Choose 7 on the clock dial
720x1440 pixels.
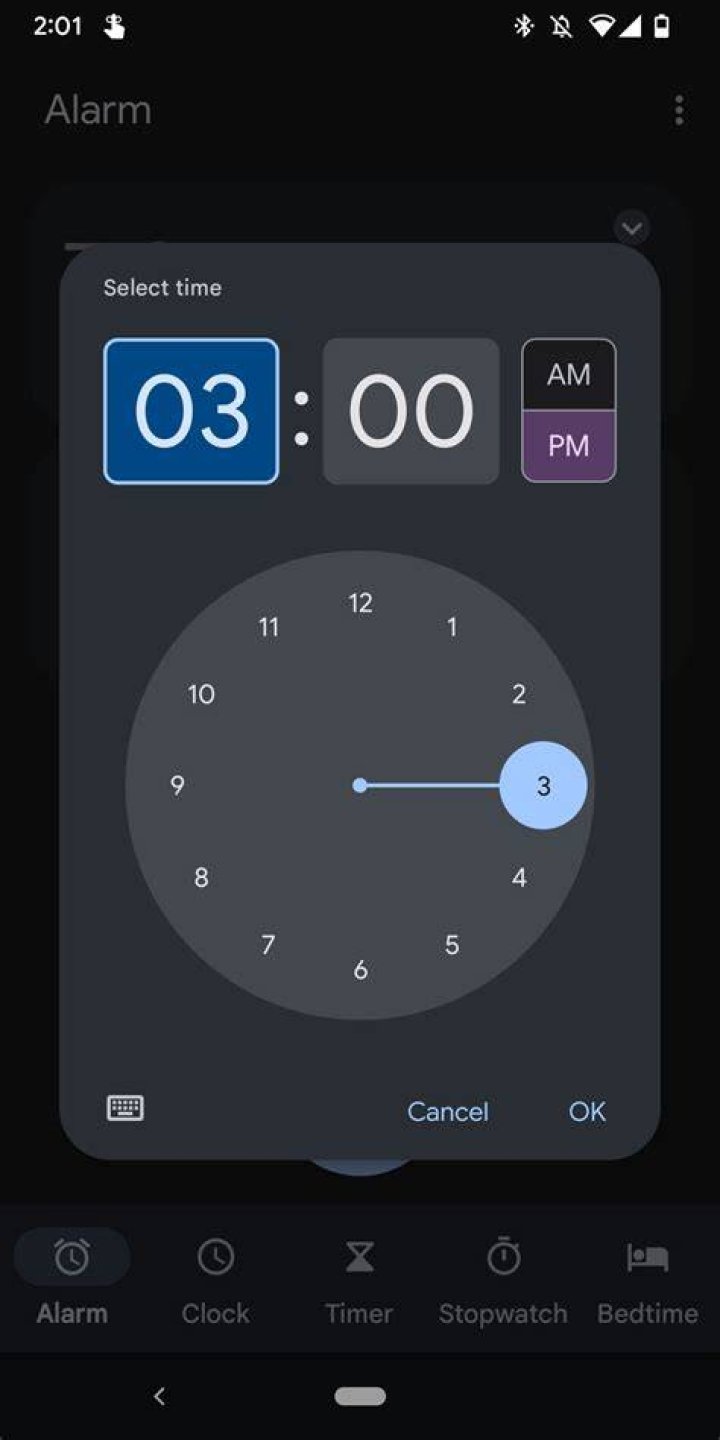[268, 945]
